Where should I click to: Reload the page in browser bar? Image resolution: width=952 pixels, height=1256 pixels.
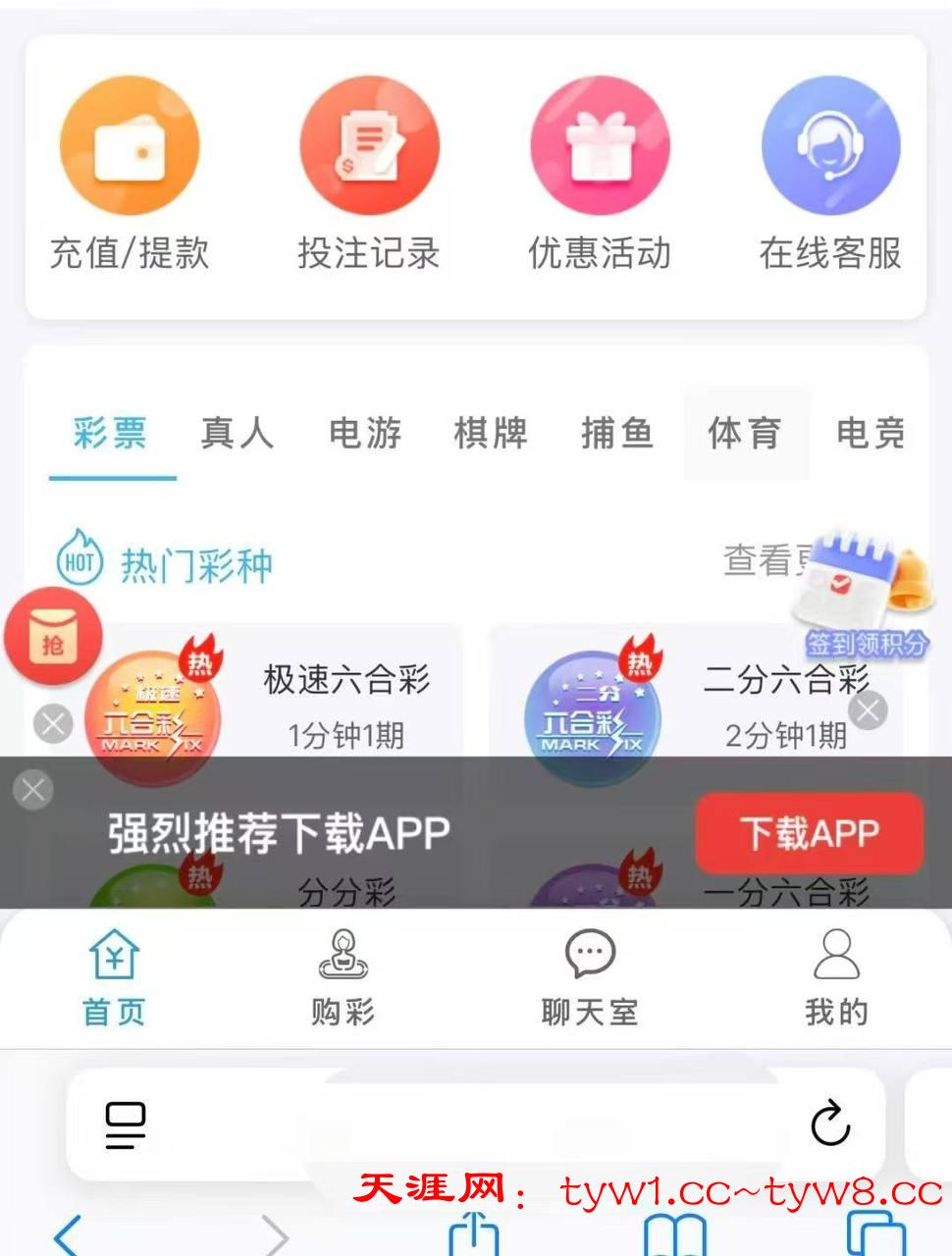pyautogui.click(x=830, y=1124)
